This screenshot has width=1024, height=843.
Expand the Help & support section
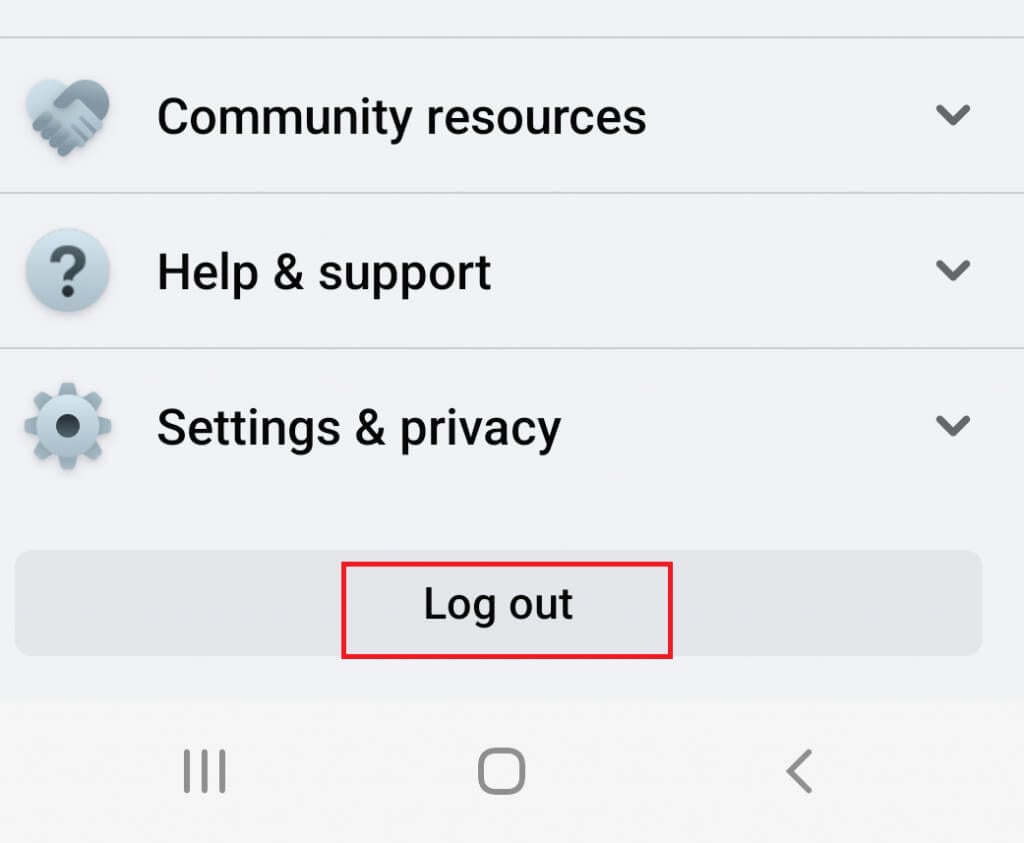click(x=952, y=270)
